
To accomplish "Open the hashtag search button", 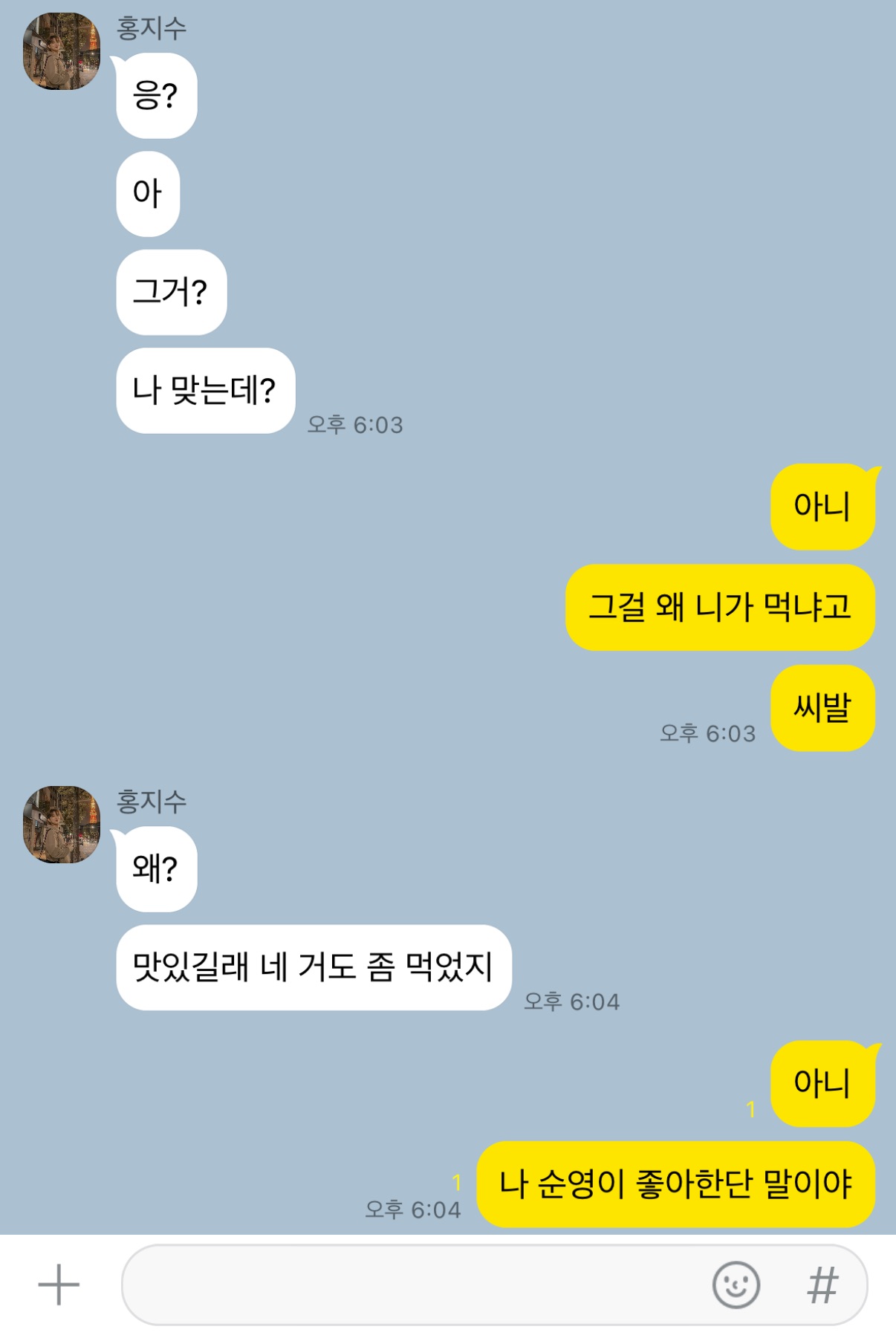I will 822,1285.
